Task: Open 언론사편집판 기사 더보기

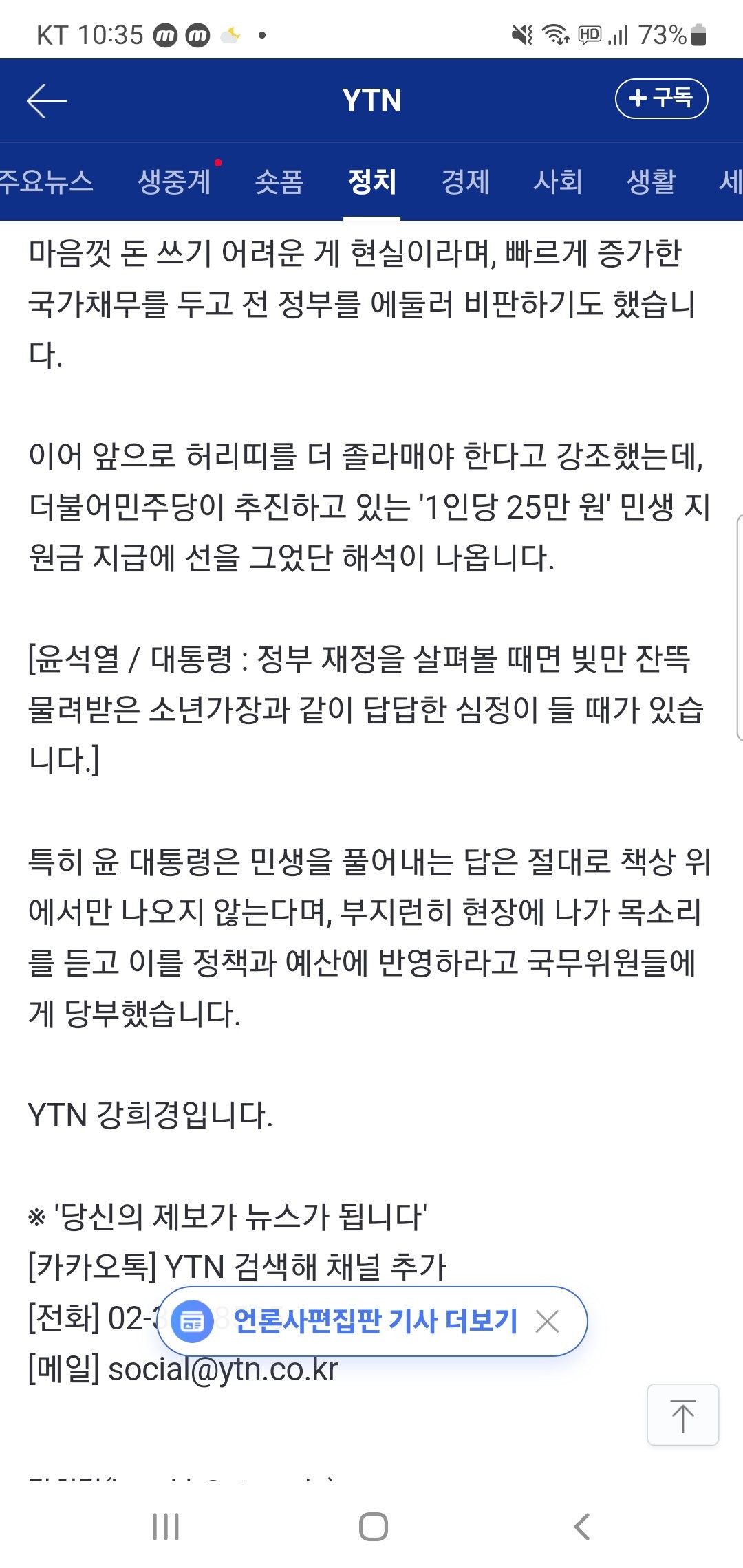Action: coord(376,1321)
